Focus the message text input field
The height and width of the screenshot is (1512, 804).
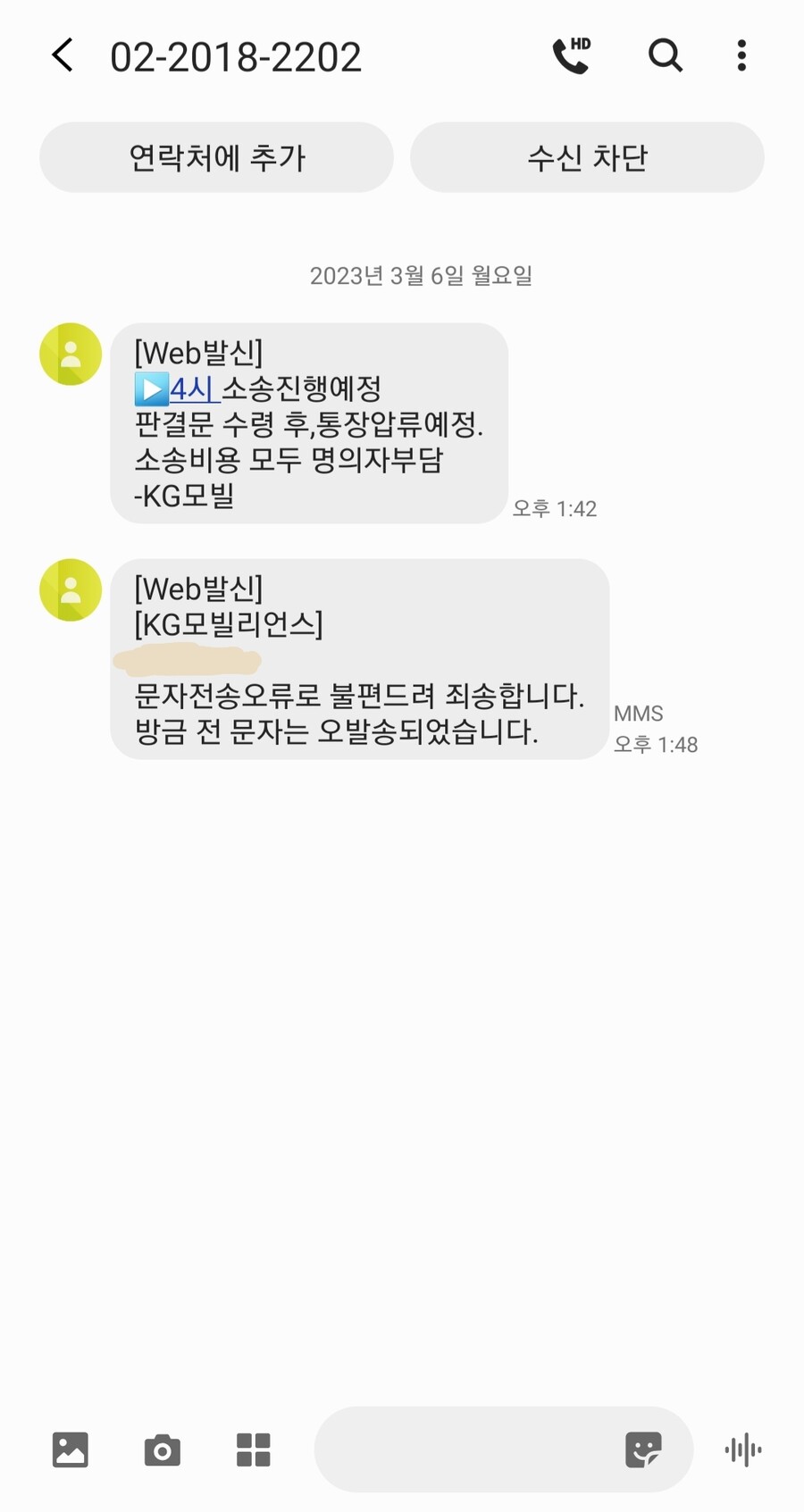tap(465, 1449)
